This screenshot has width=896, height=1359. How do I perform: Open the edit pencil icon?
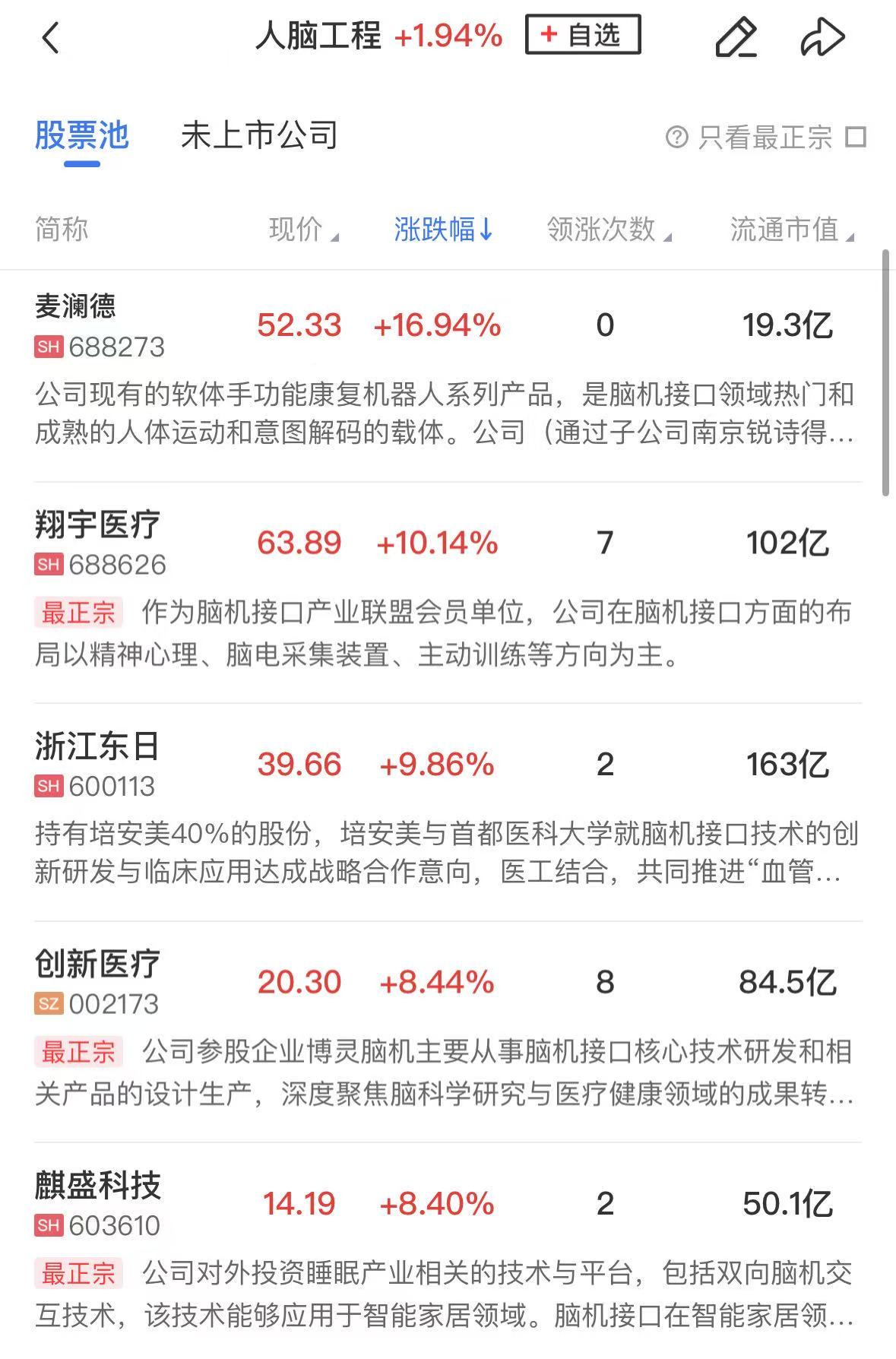(736, 37)
